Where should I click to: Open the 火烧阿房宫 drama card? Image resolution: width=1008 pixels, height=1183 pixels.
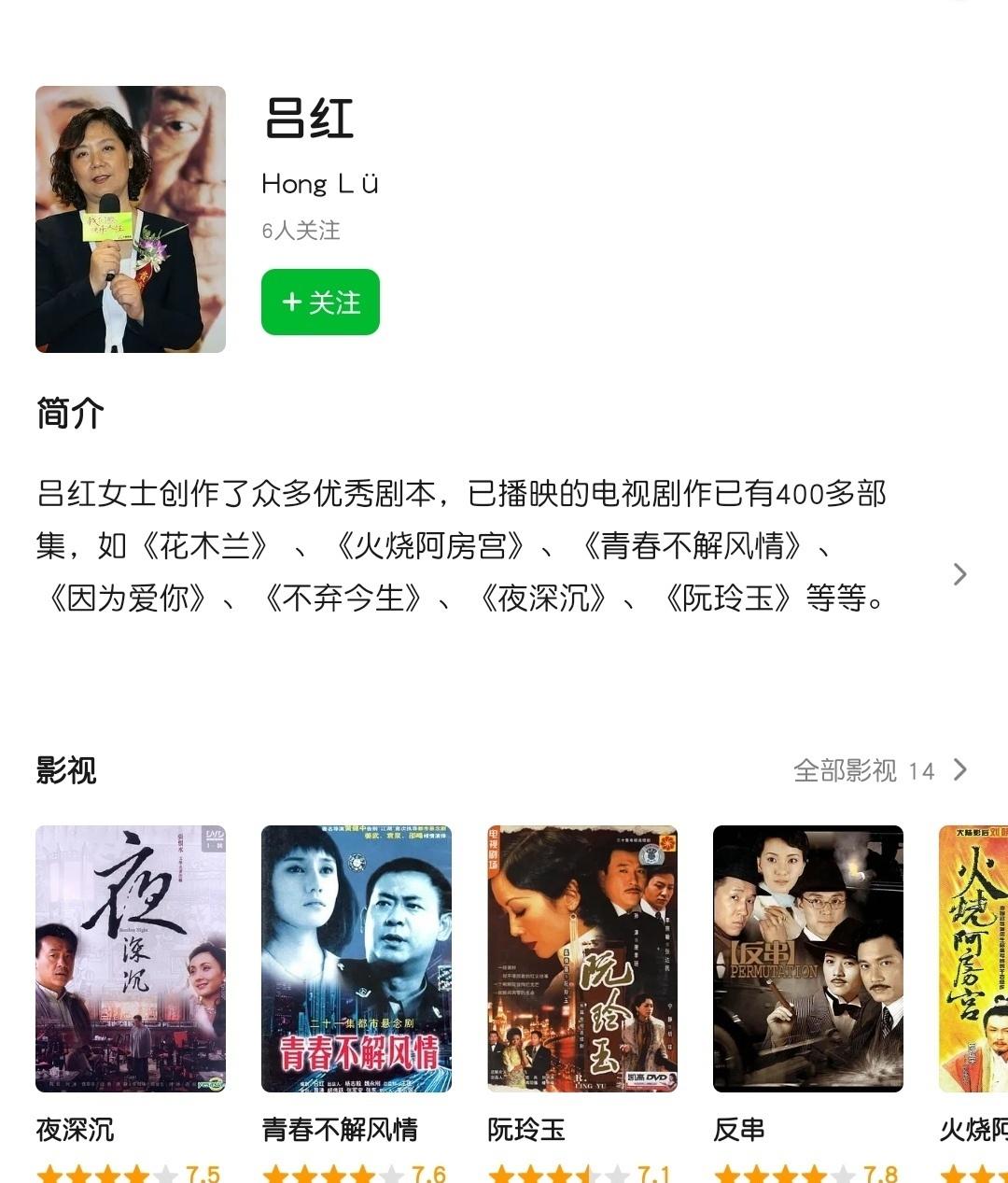pyautogui.click(x=974, y=959)
